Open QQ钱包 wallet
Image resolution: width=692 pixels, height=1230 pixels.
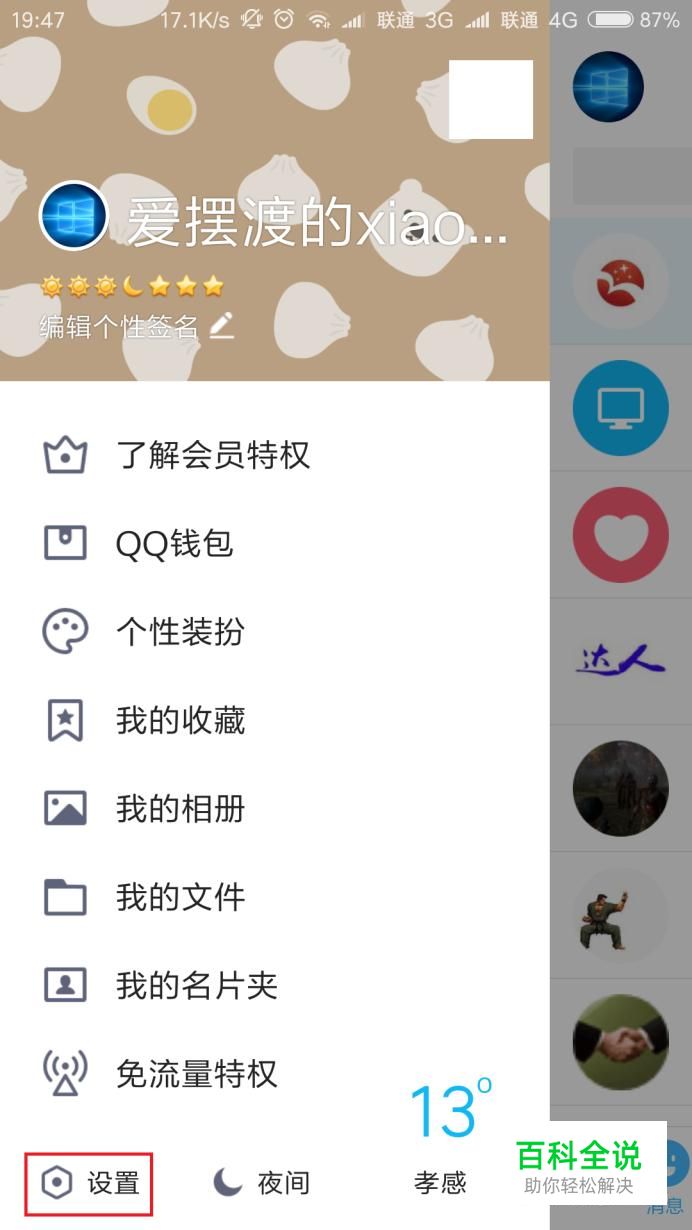pyautogui.click(x=275, y=544)
